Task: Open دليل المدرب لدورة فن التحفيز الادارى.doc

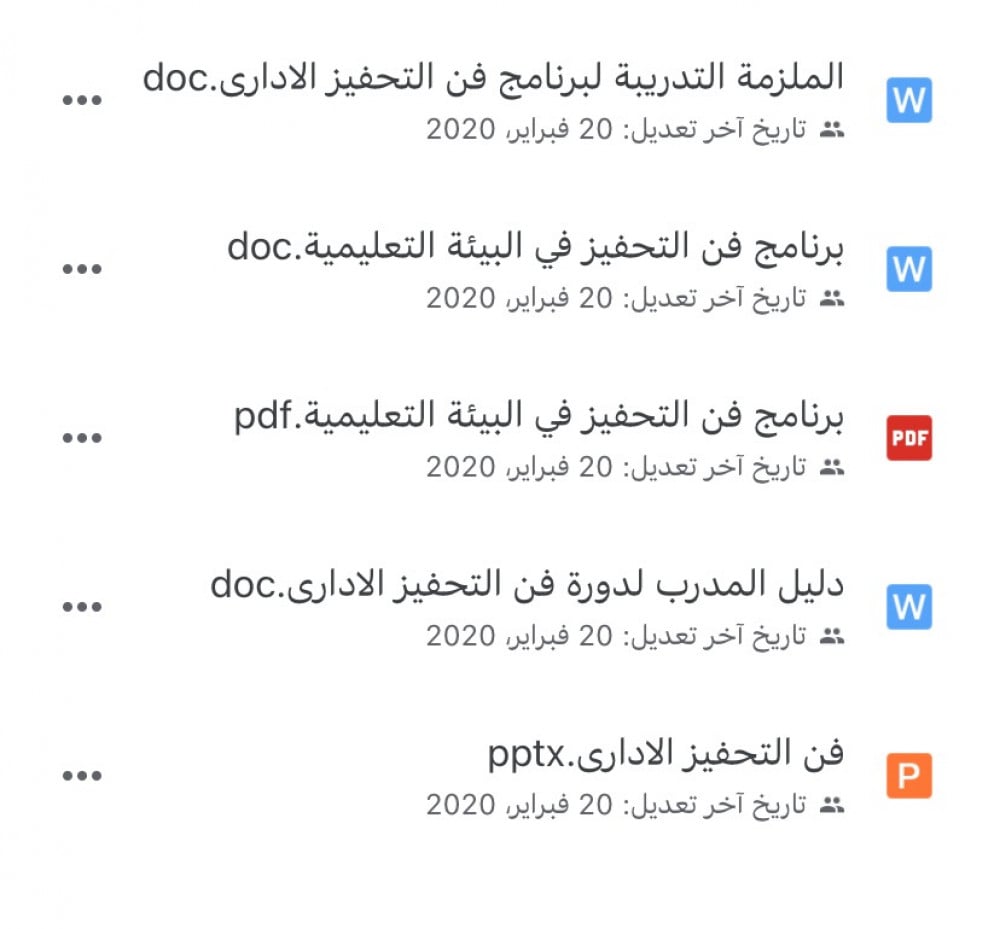Action: [527, 585]
